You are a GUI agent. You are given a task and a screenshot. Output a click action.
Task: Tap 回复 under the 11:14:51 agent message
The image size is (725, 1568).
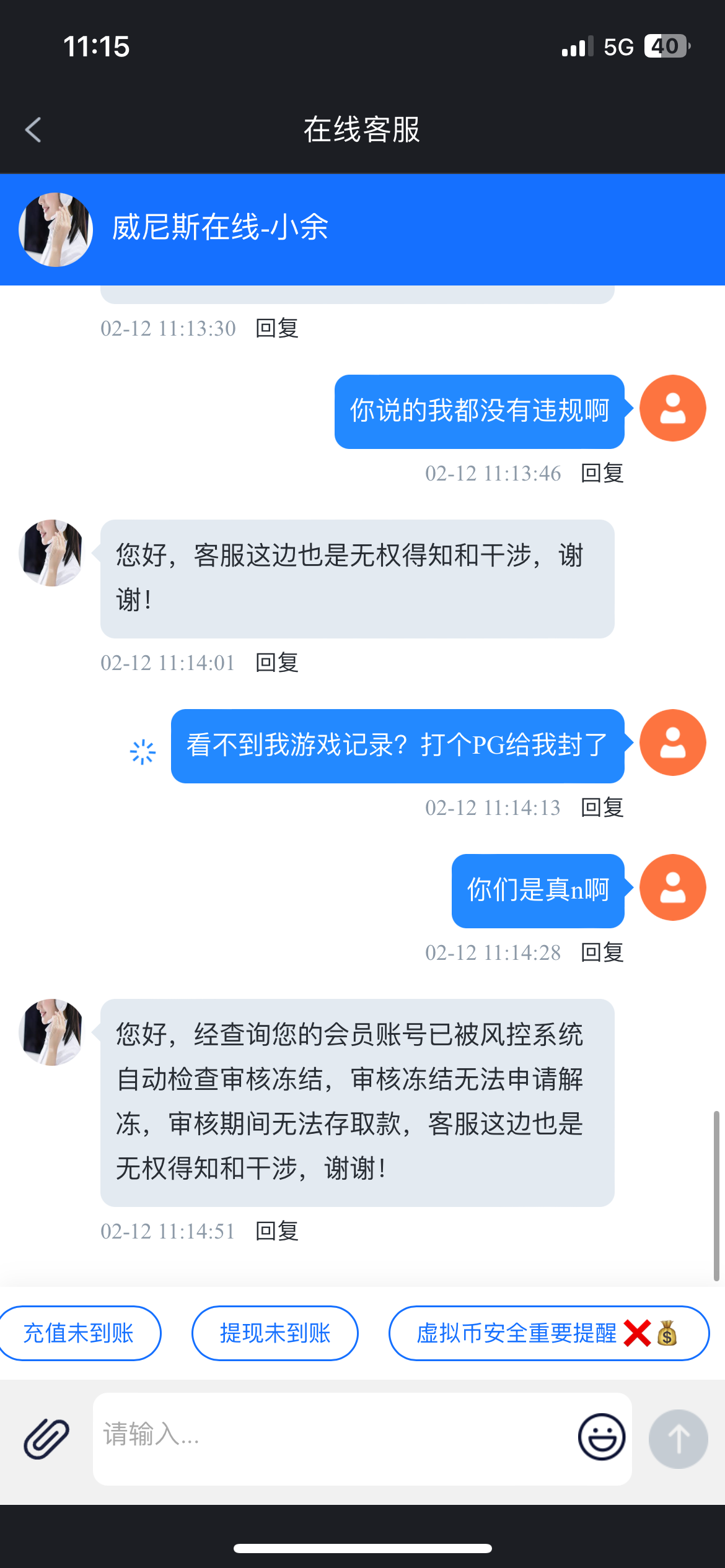click(277, 1231)
